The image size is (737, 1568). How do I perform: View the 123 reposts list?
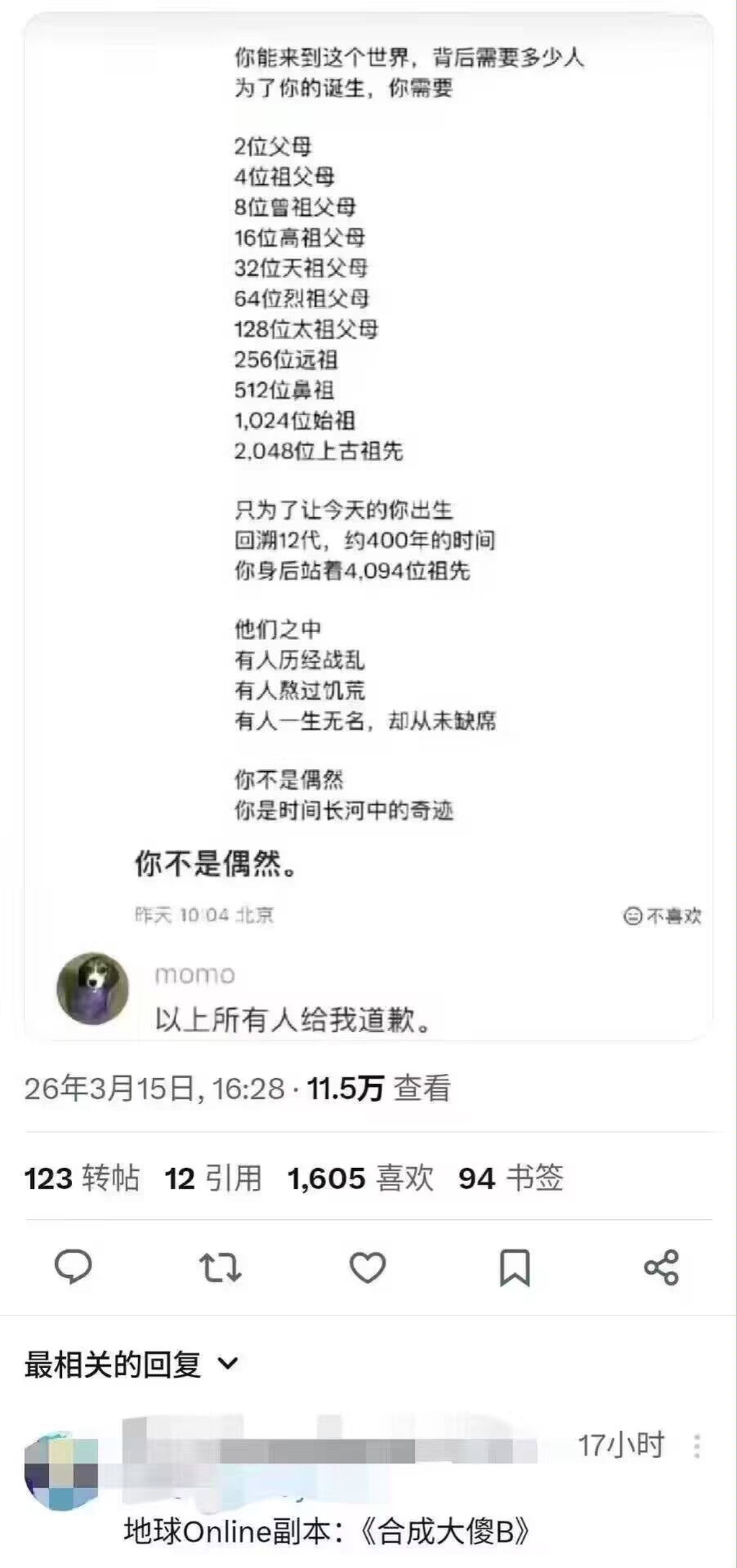pos(82,1178)
